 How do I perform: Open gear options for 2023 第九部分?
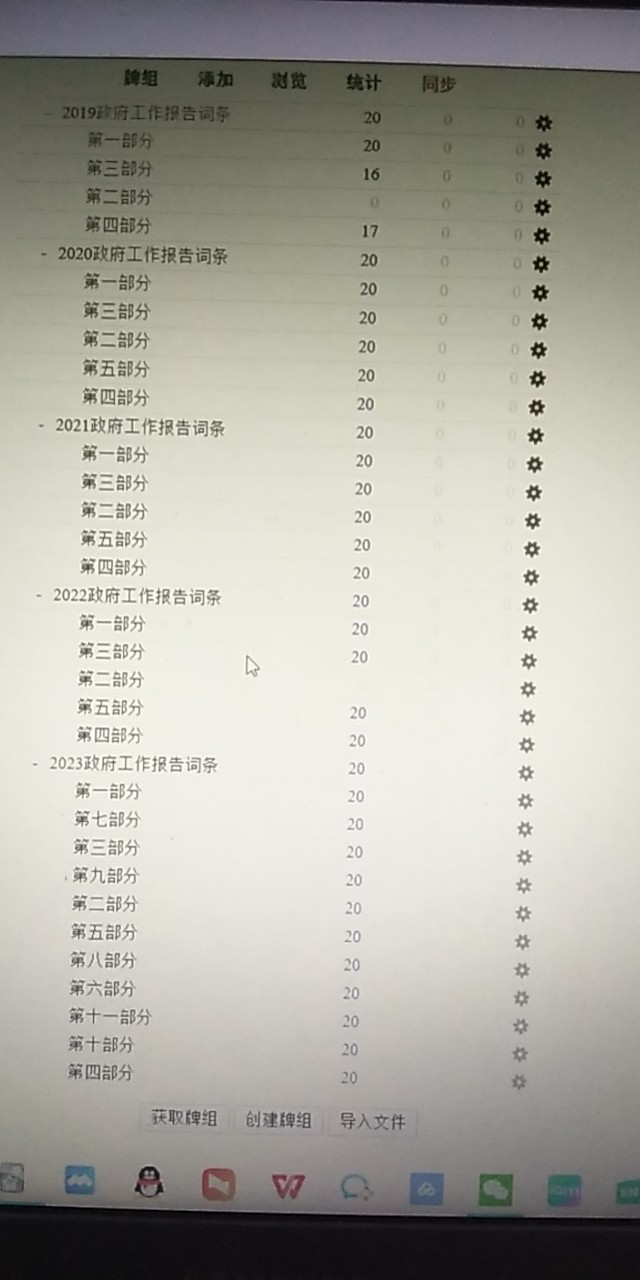pyautogui.click(x=523, y=885)
